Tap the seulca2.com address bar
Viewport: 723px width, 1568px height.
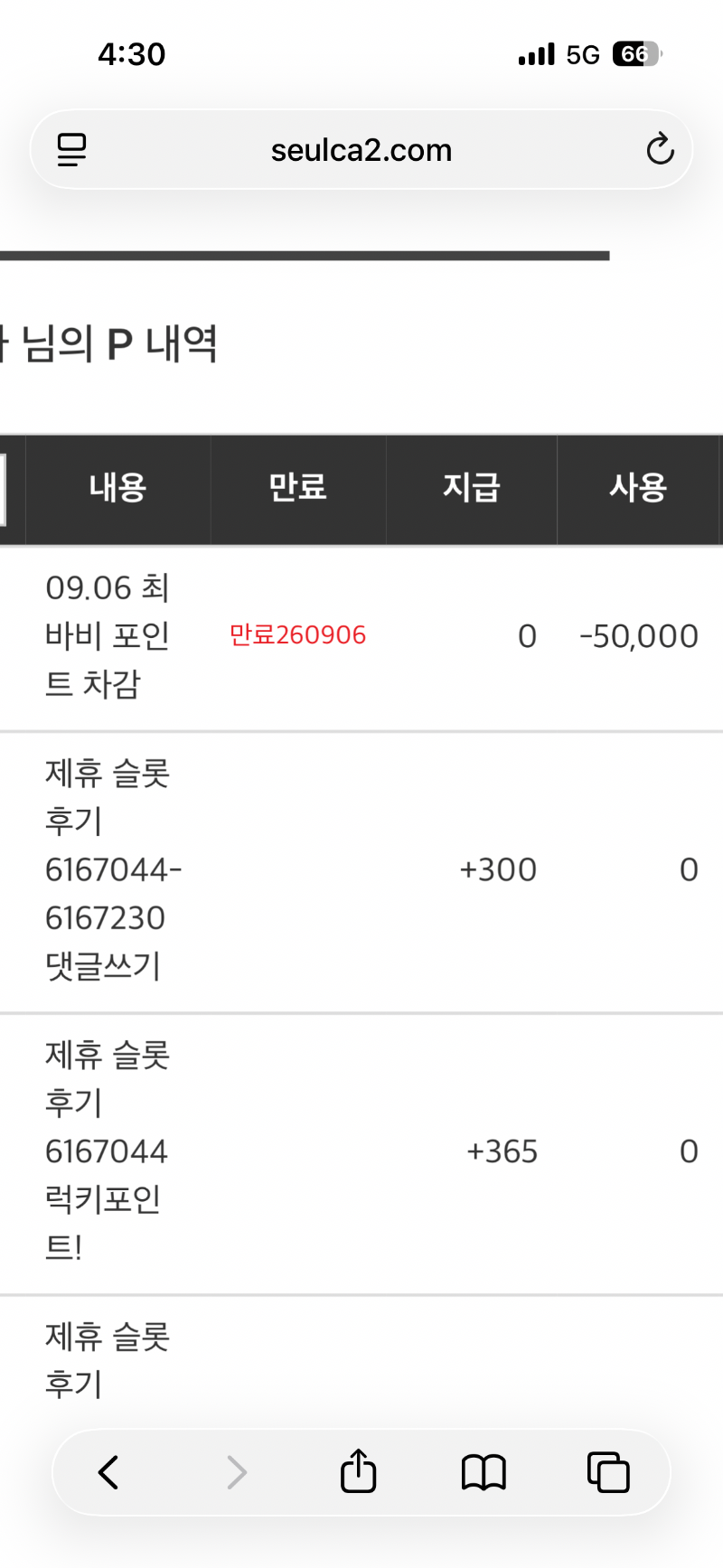(361, 150)
